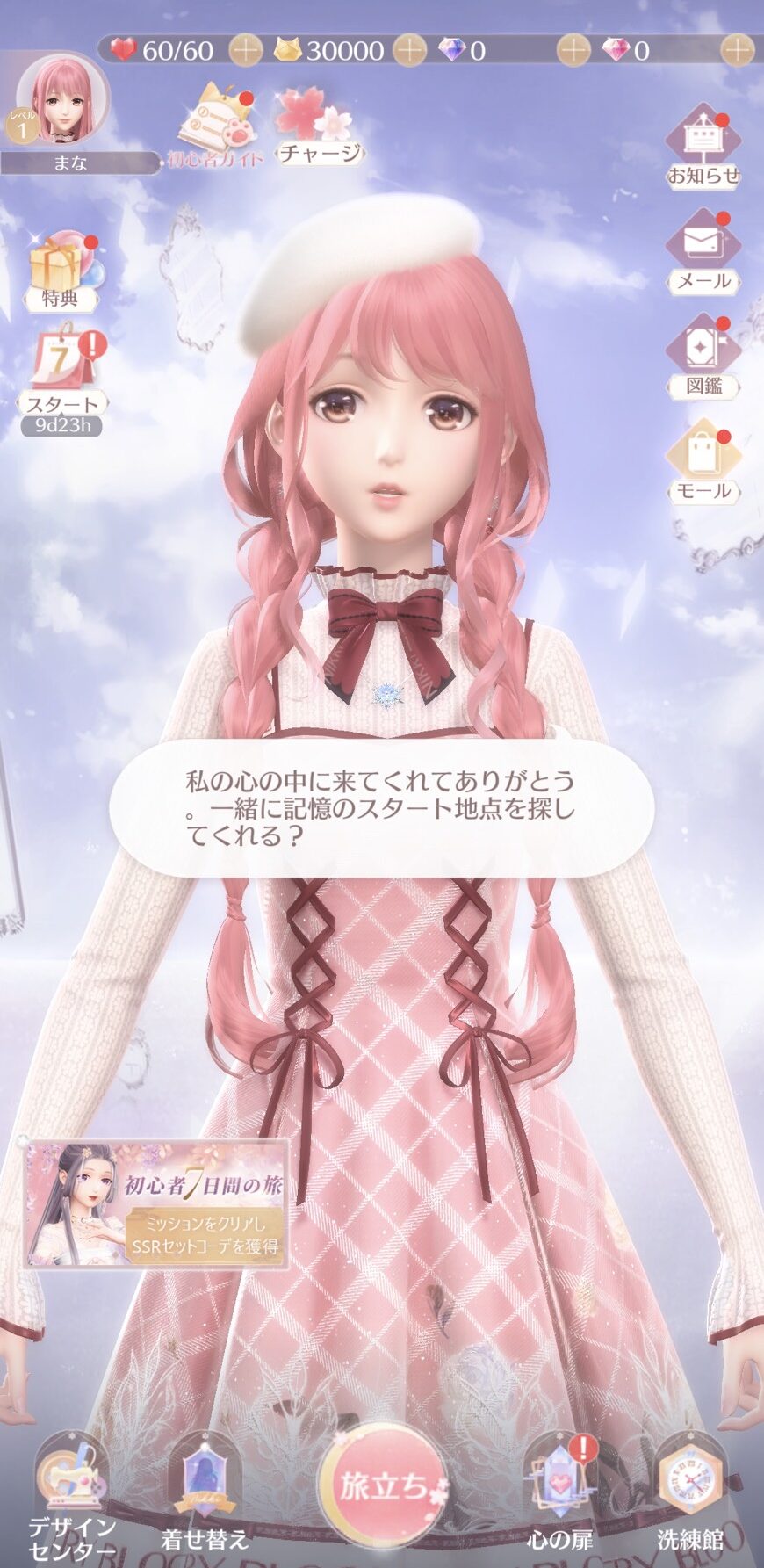Screen dimensions: 764x1568
Task: Add stamina with the plus next to 60/60
Action: tap(246, 51)
